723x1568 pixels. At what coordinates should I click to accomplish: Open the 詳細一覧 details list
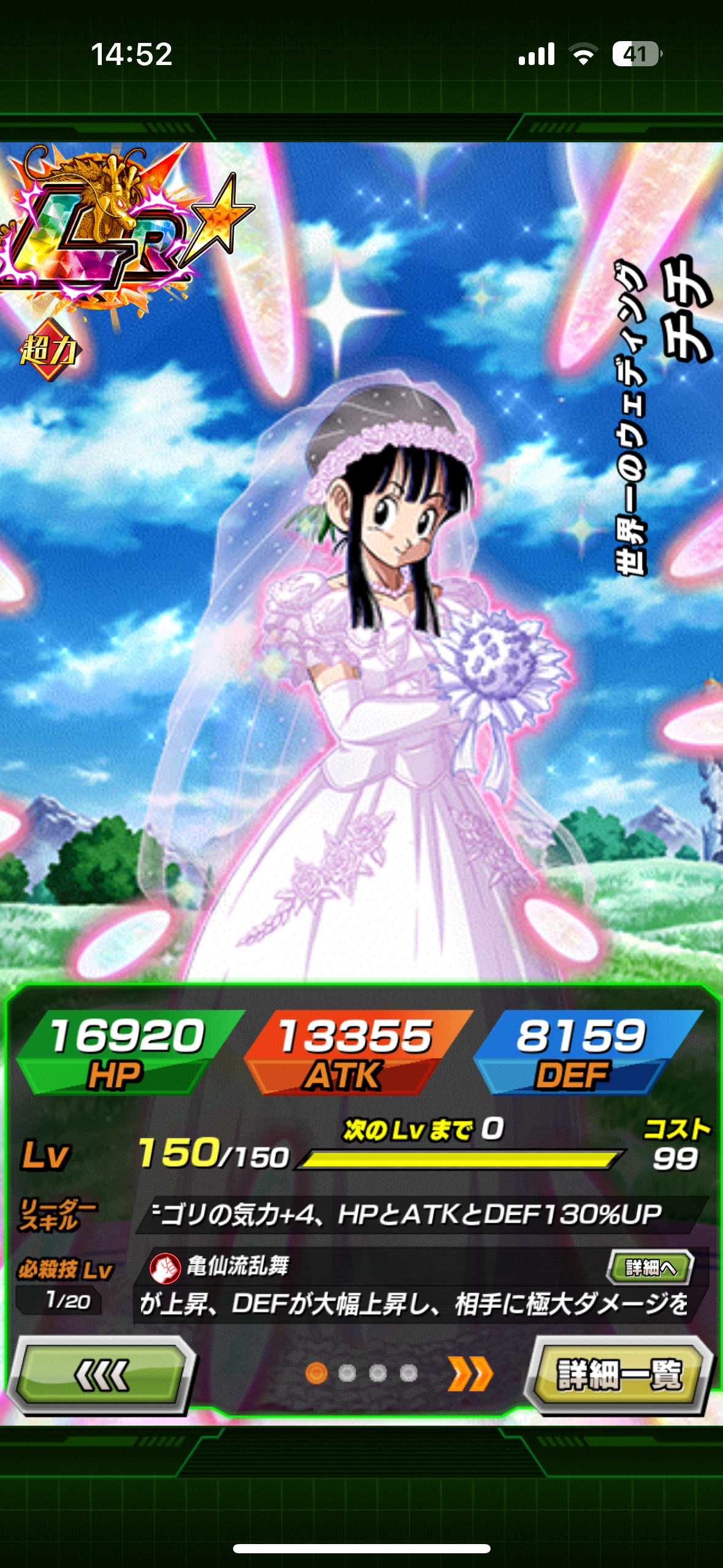pyautogui.click(x=618, y=1374)
